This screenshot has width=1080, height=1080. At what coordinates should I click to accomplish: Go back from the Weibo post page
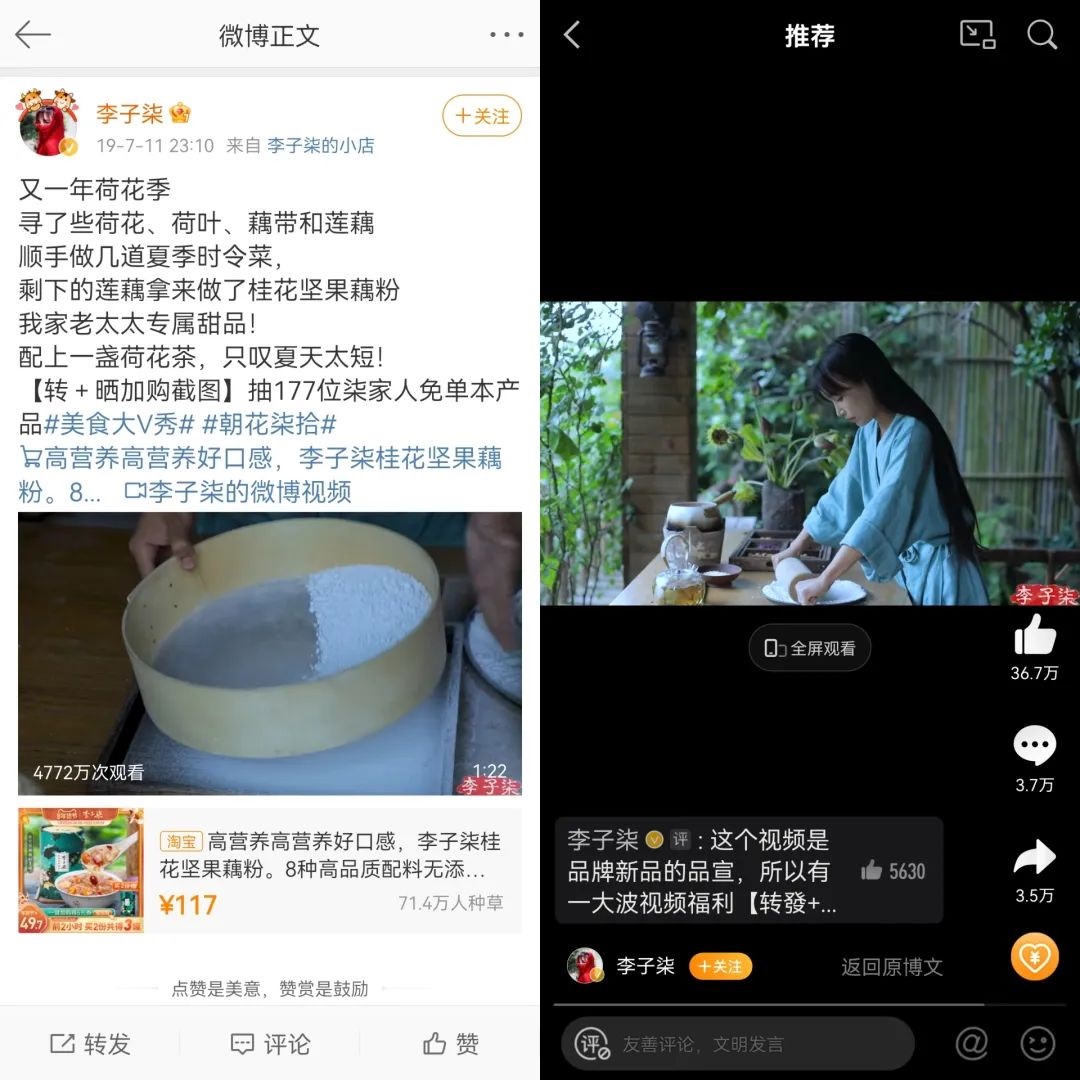[x=33, y=36]
